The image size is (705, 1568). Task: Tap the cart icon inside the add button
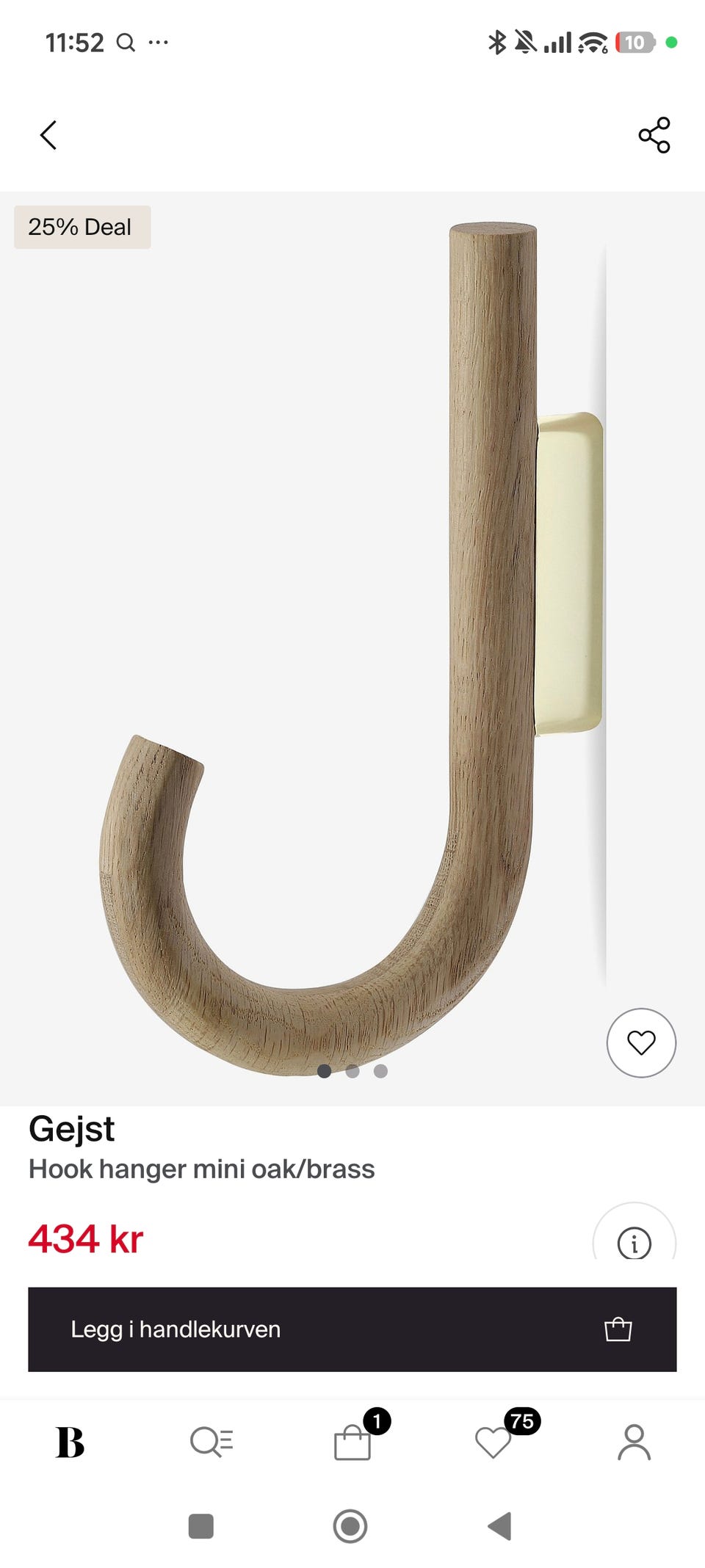pos(617,1329)
